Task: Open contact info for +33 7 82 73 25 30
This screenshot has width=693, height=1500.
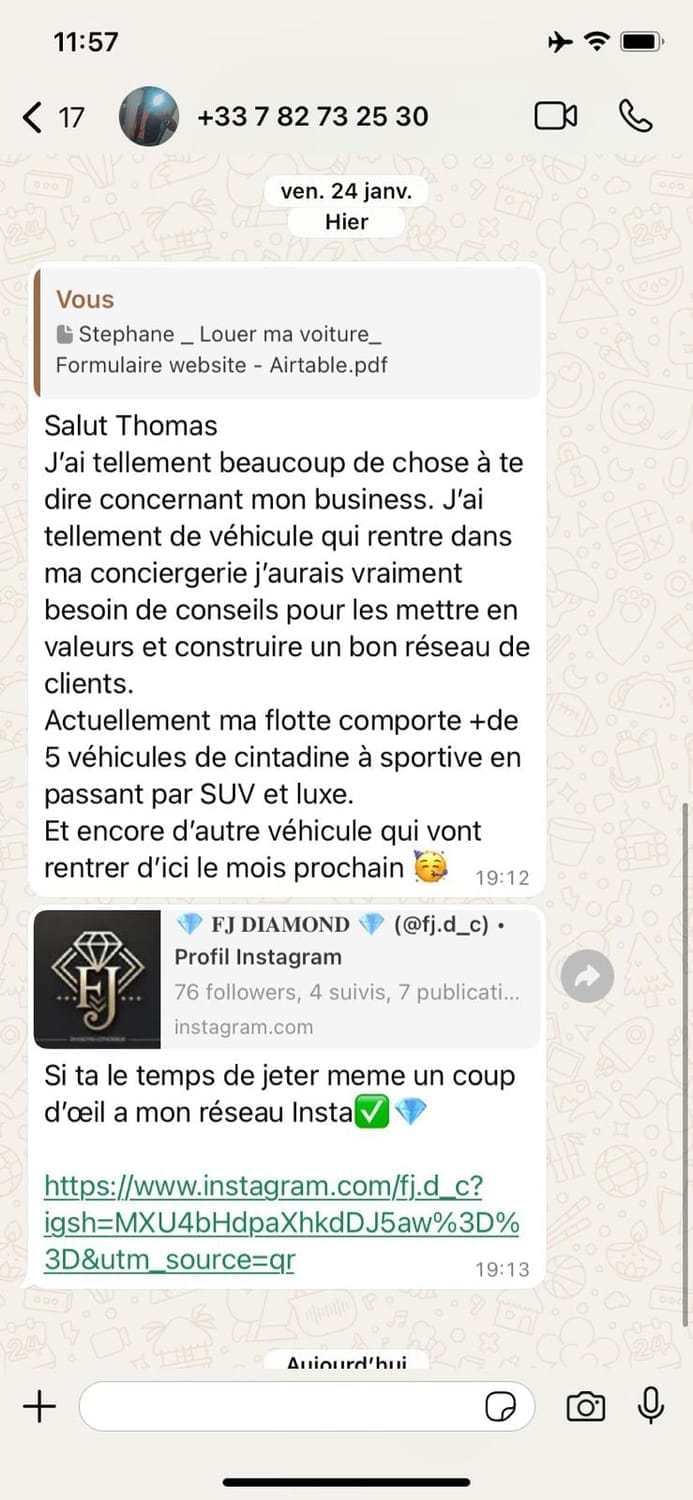Action: coord(312,117)
